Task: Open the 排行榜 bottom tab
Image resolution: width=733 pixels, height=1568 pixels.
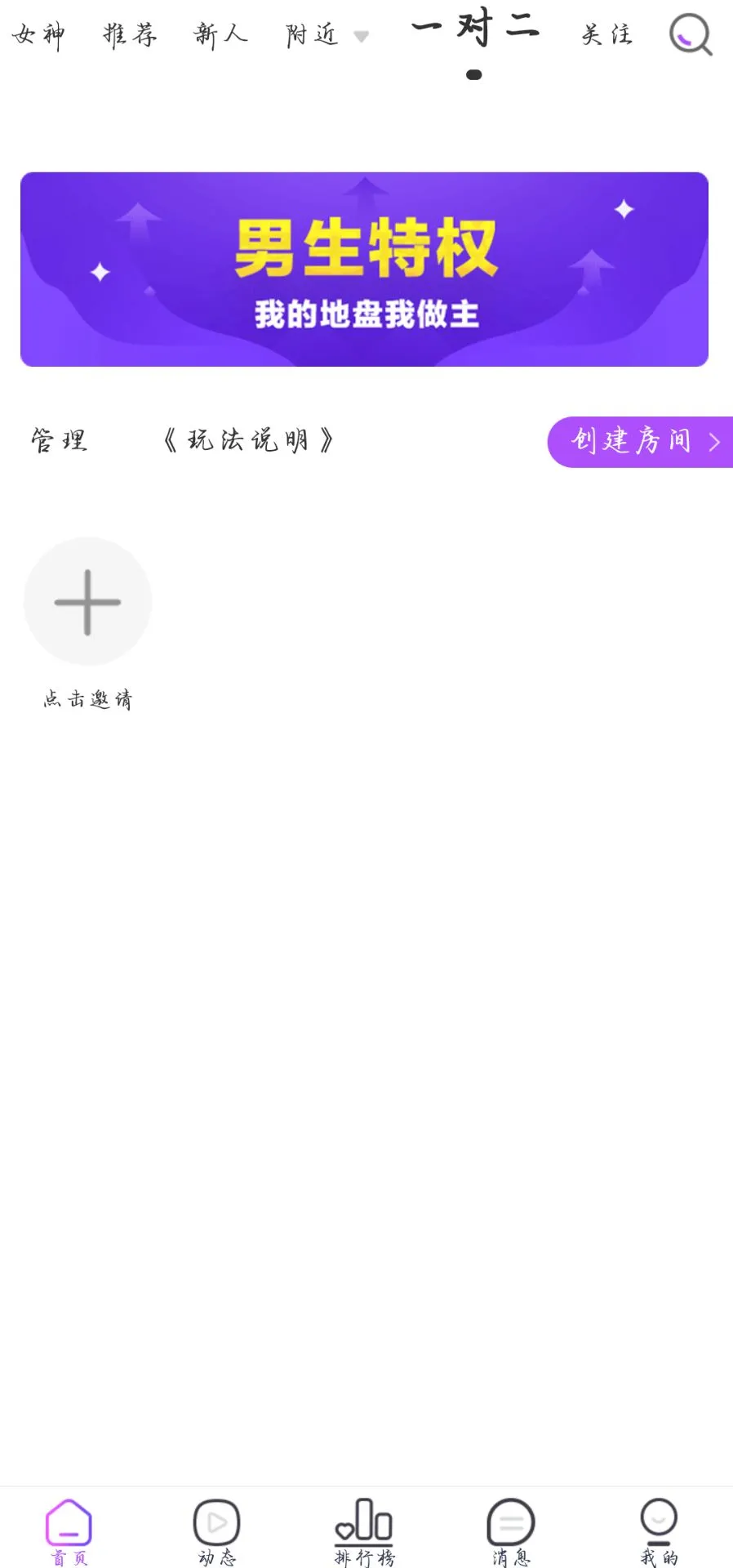Action: click(x=364, y=1532)
